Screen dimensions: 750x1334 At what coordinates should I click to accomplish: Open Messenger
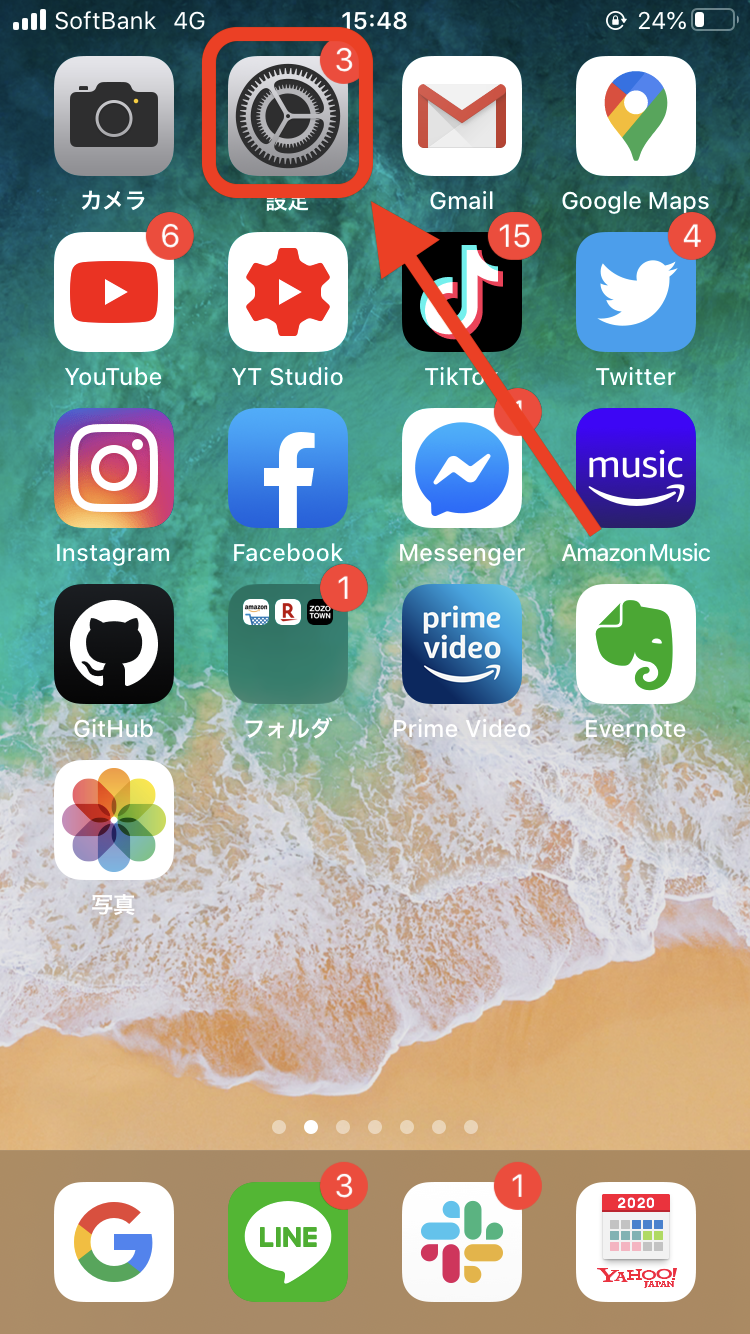(x=462, y=468)
